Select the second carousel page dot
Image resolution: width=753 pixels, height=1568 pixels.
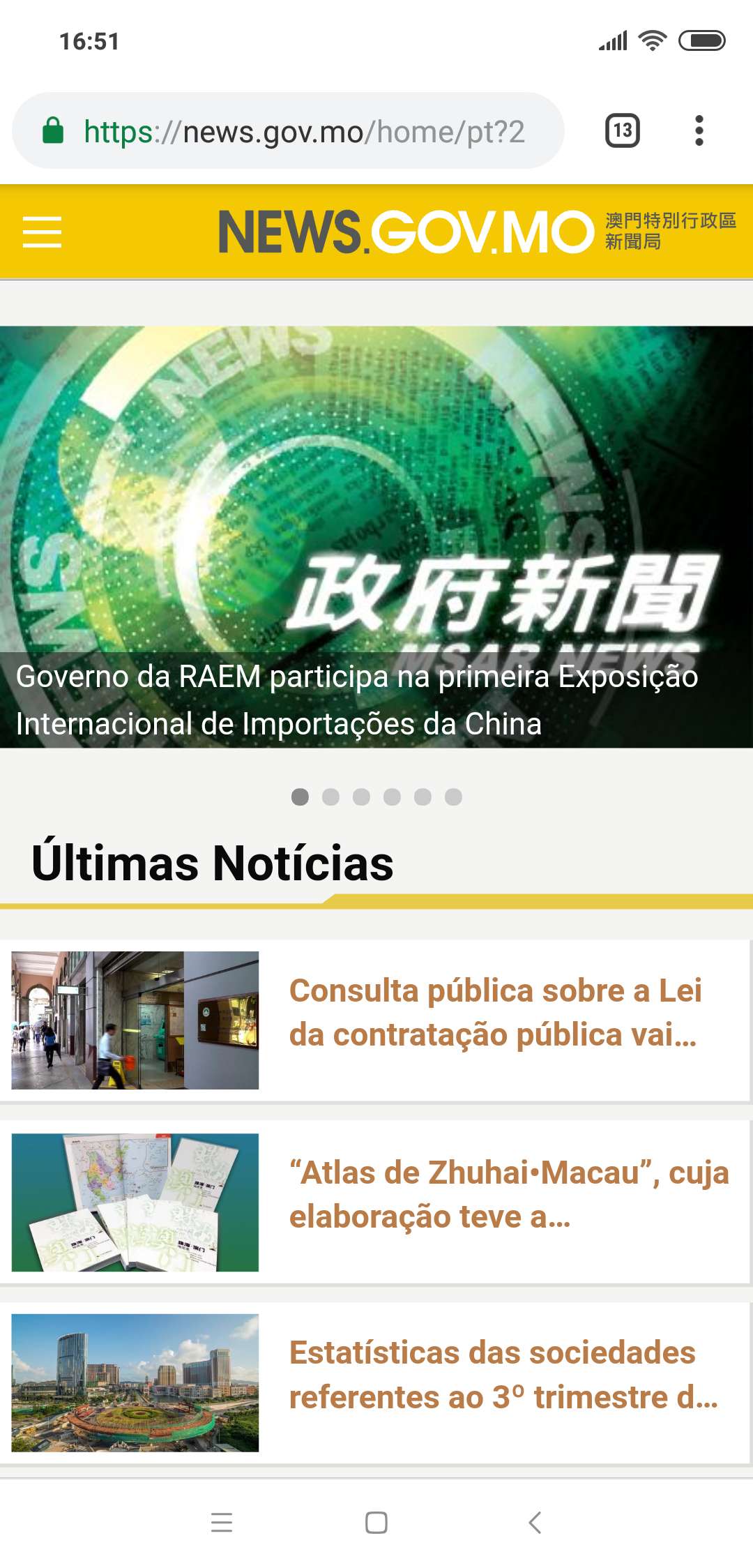pos(330,797)
